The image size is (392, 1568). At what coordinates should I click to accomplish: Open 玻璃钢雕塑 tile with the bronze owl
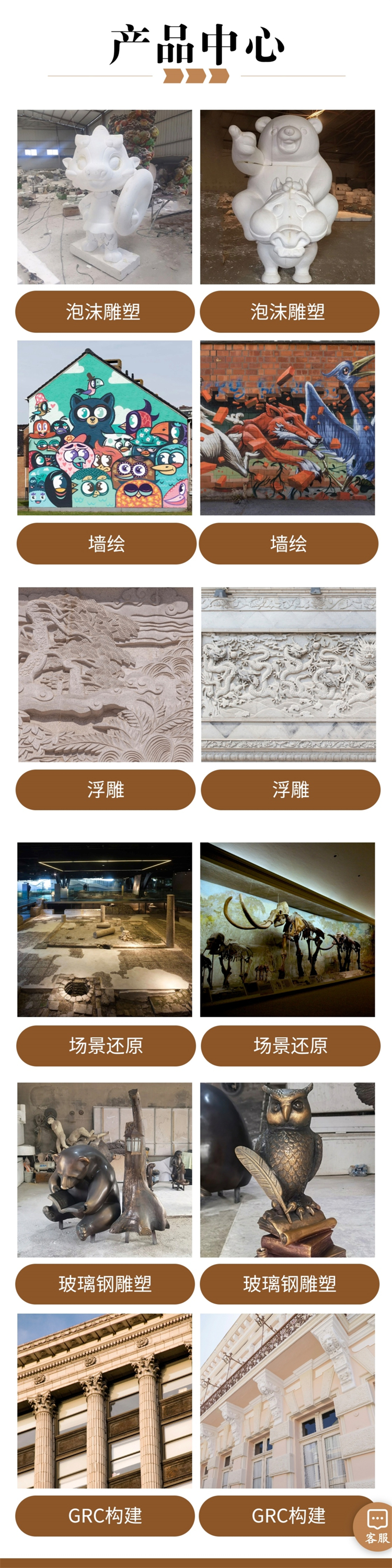click(x=287, y=1170)
